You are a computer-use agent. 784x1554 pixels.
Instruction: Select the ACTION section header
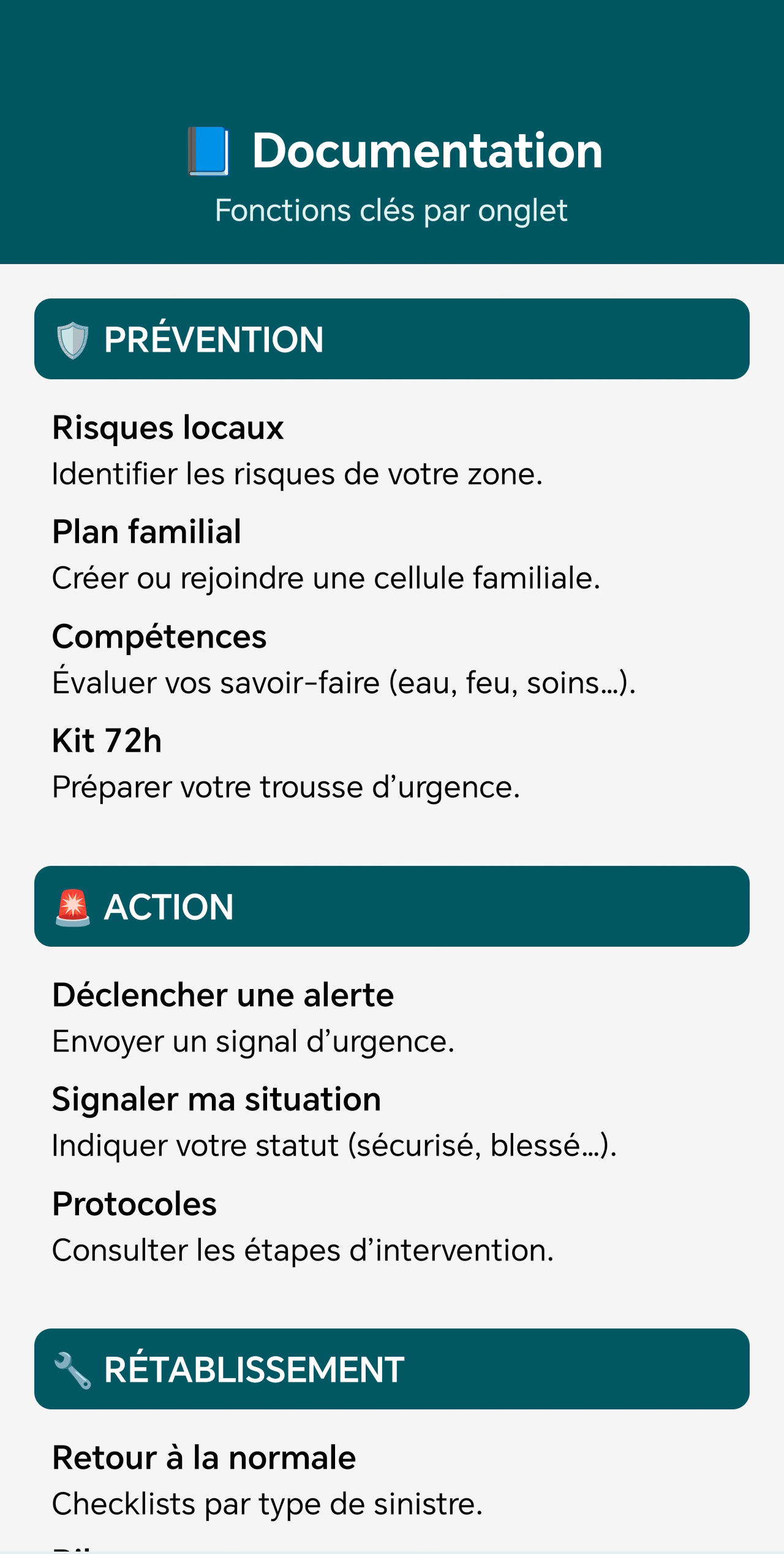coord(392,906)
